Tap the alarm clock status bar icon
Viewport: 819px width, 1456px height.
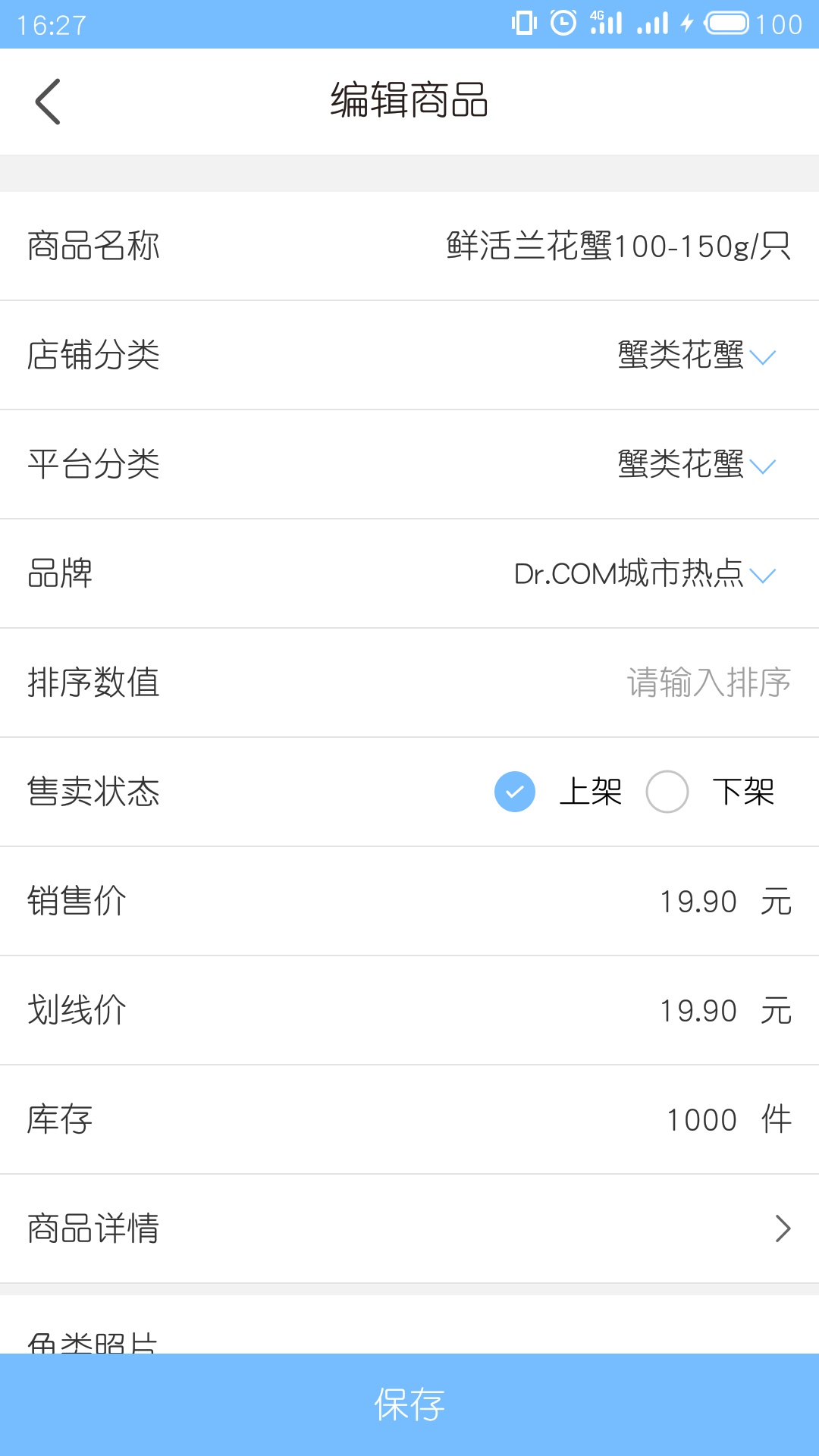tap(563, 21)
